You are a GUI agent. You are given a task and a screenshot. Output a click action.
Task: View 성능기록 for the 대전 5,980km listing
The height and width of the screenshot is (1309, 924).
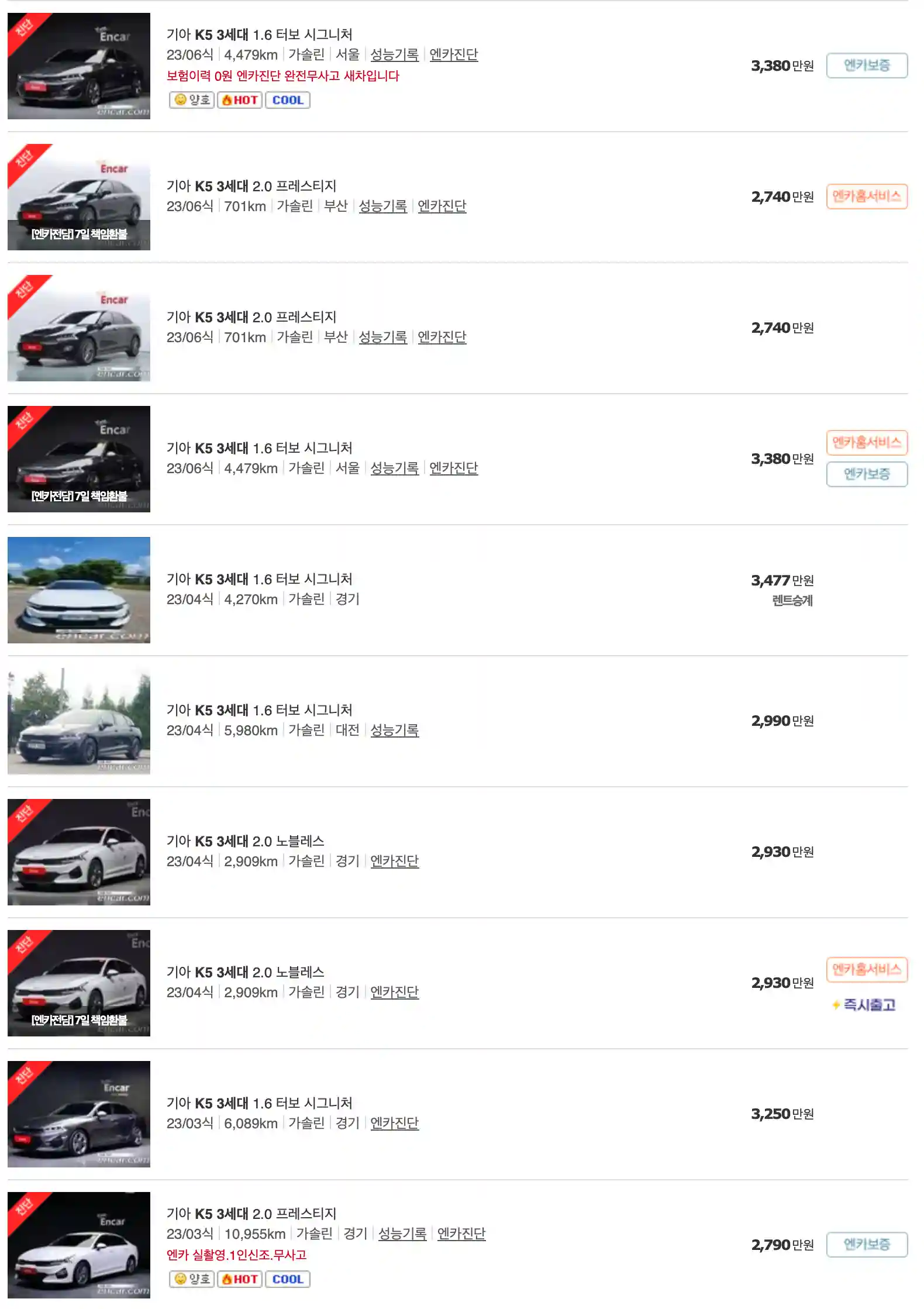[394, 731]
